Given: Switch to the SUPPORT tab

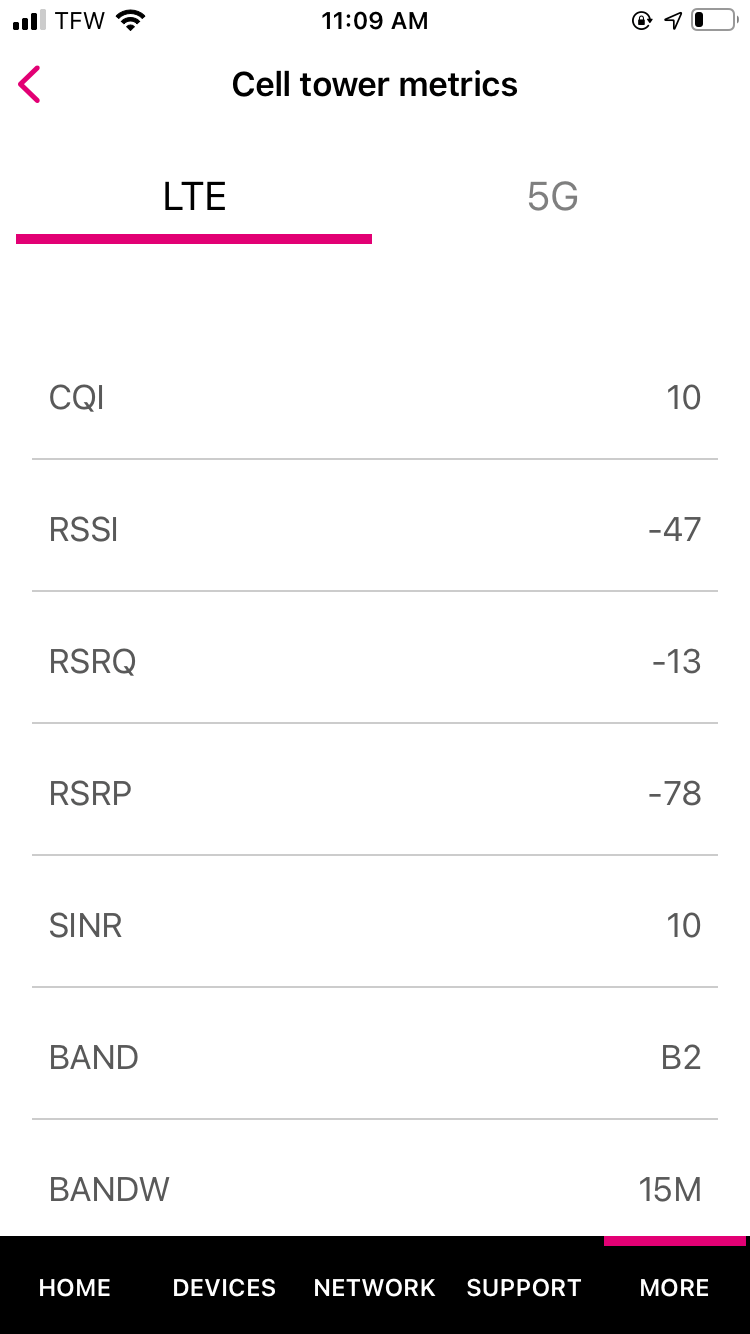Looking at the screenshot, I should click(524, 1287).
